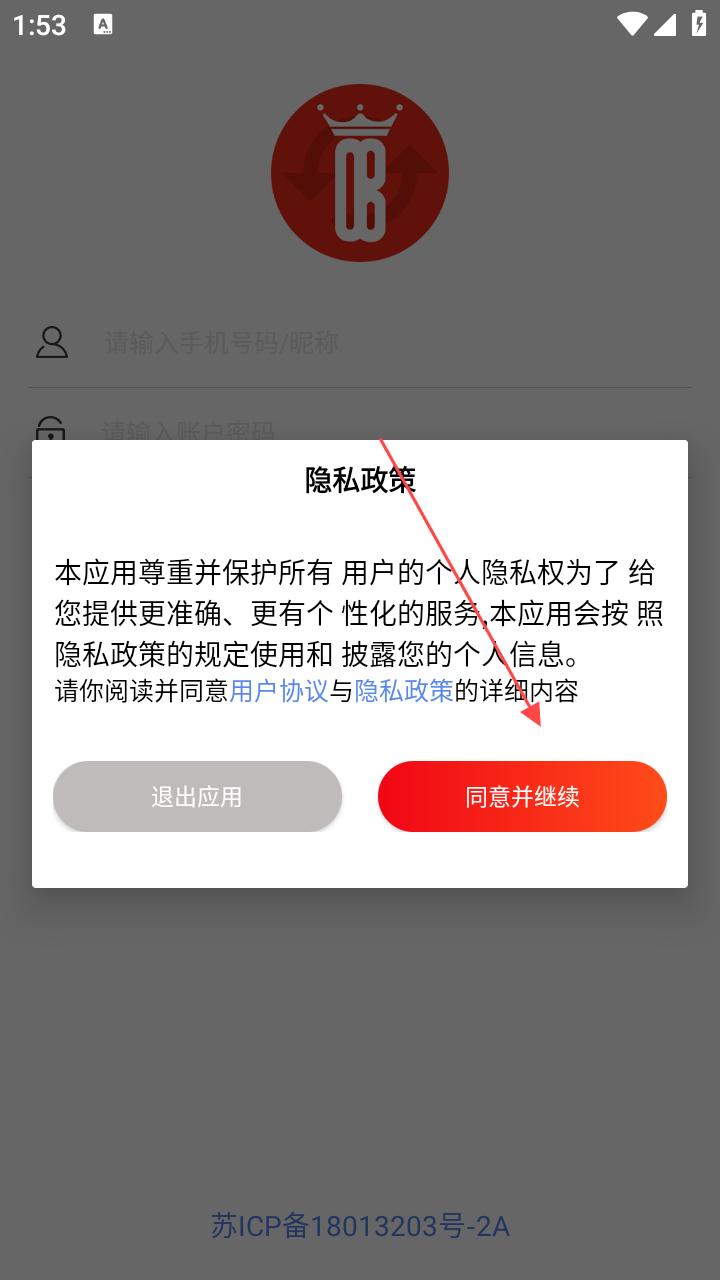
Task: Choose 退出应用 to exit the app
Action: pyautogui.click(x=197, y=797)
